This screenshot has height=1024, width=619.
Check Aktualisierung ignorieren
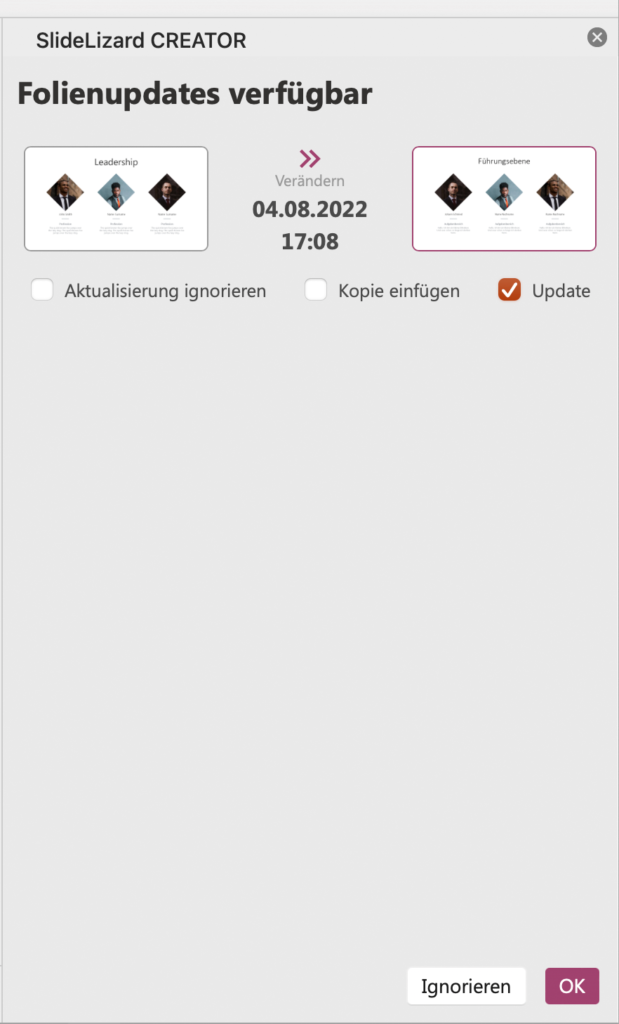click(x=42, y=290)
